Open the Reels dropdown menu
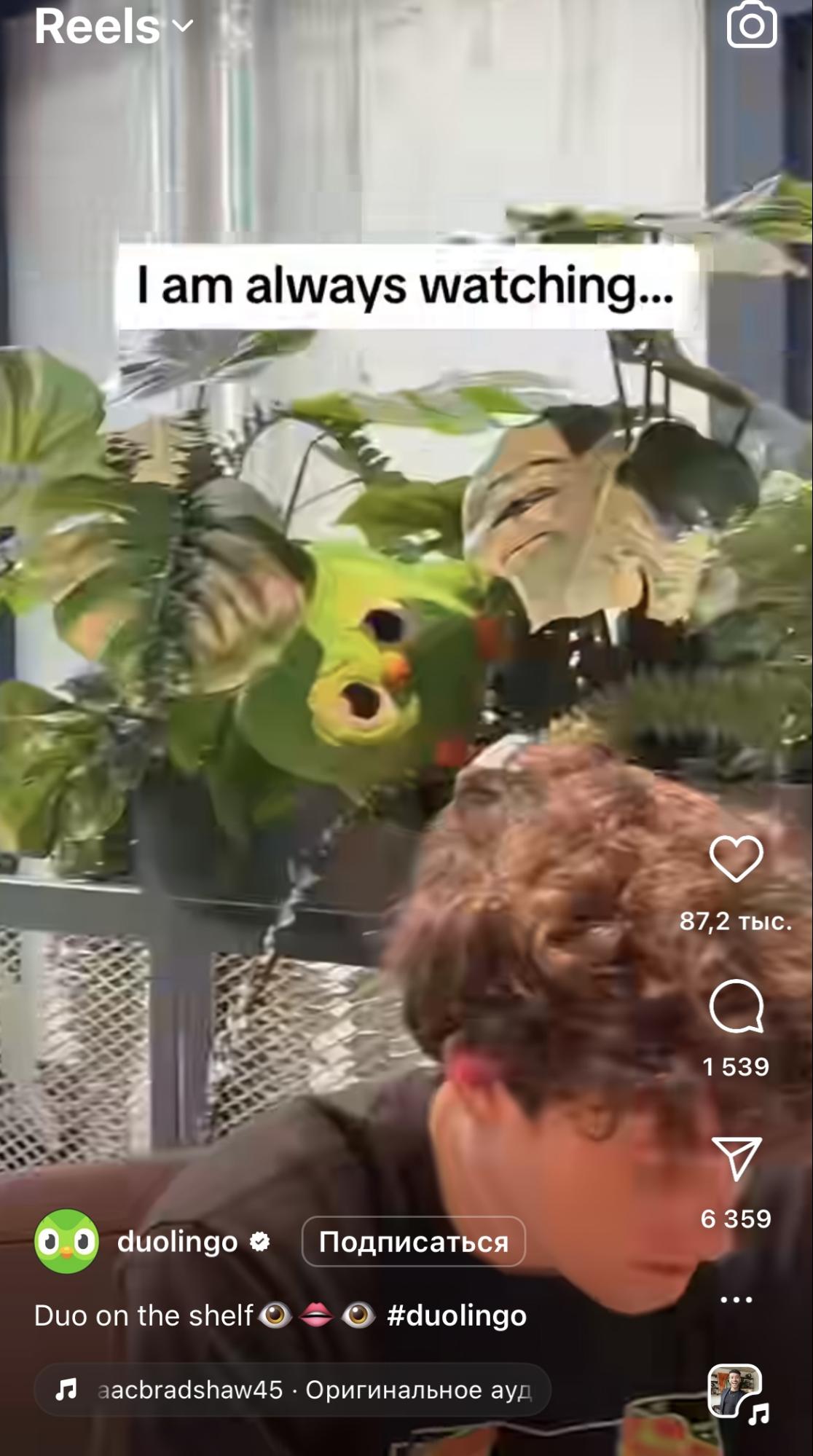The height and width of the screenshot is (1456, 813). pos(114,27)
